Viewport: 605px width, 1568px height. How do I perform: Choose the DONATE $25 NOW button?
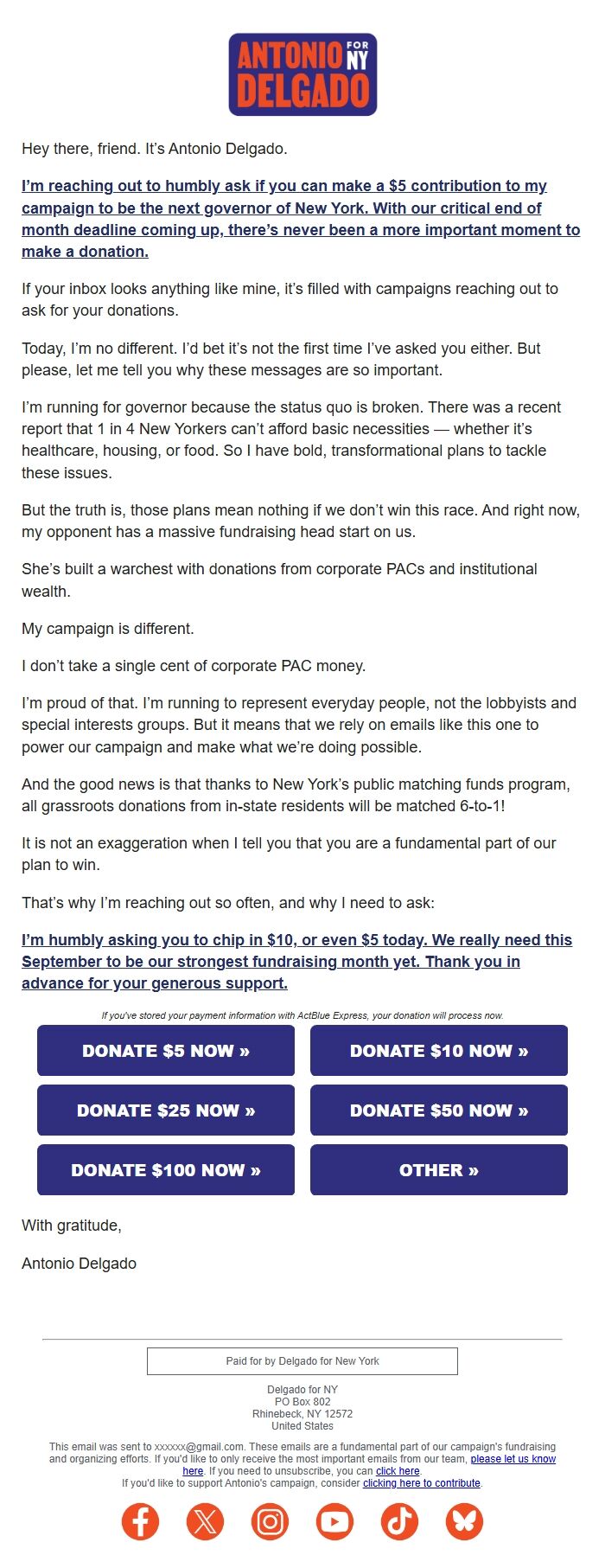pyautogui.click(x=166, y=1110)
